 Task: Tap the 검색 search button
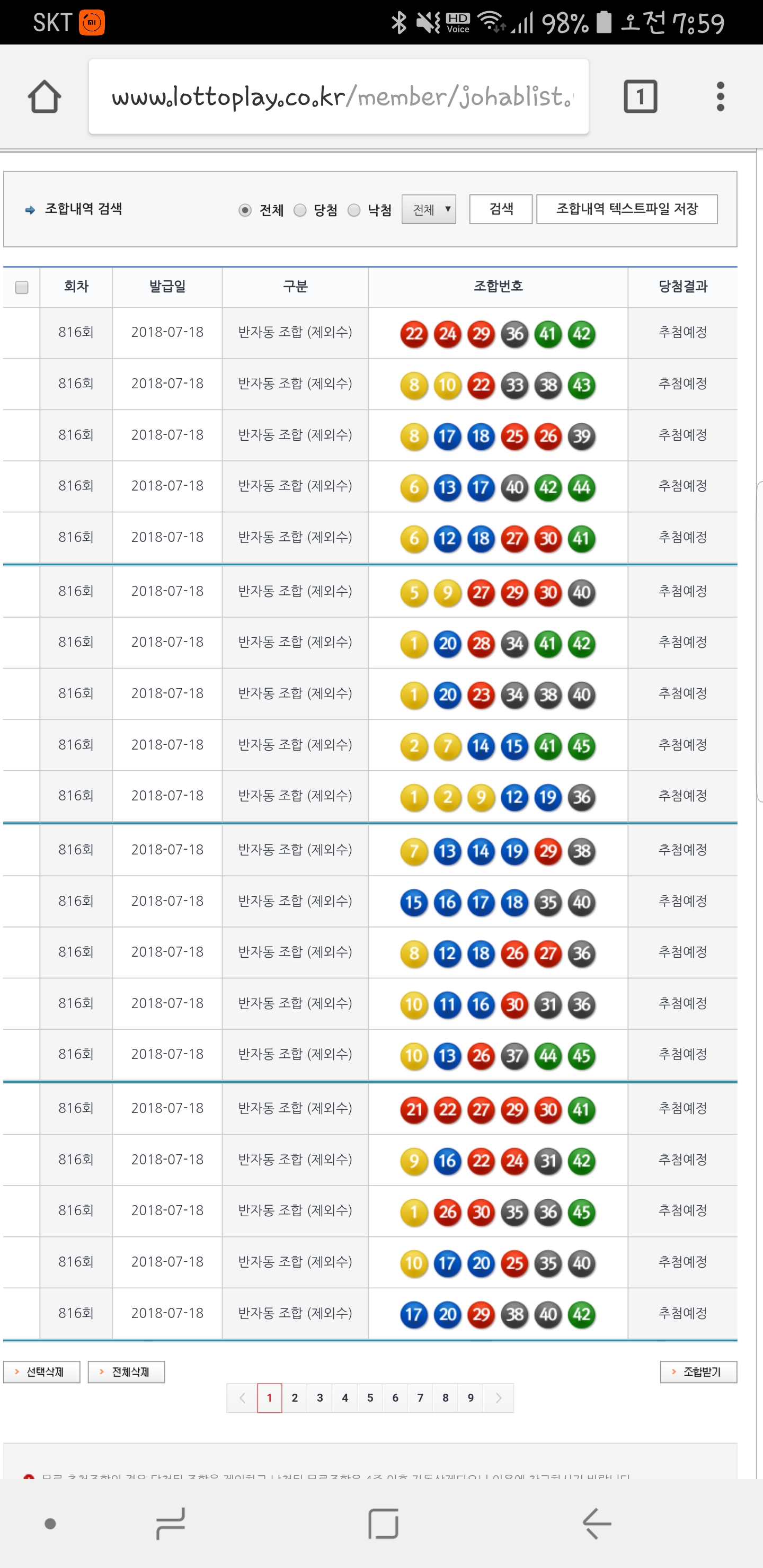(501, 209)
